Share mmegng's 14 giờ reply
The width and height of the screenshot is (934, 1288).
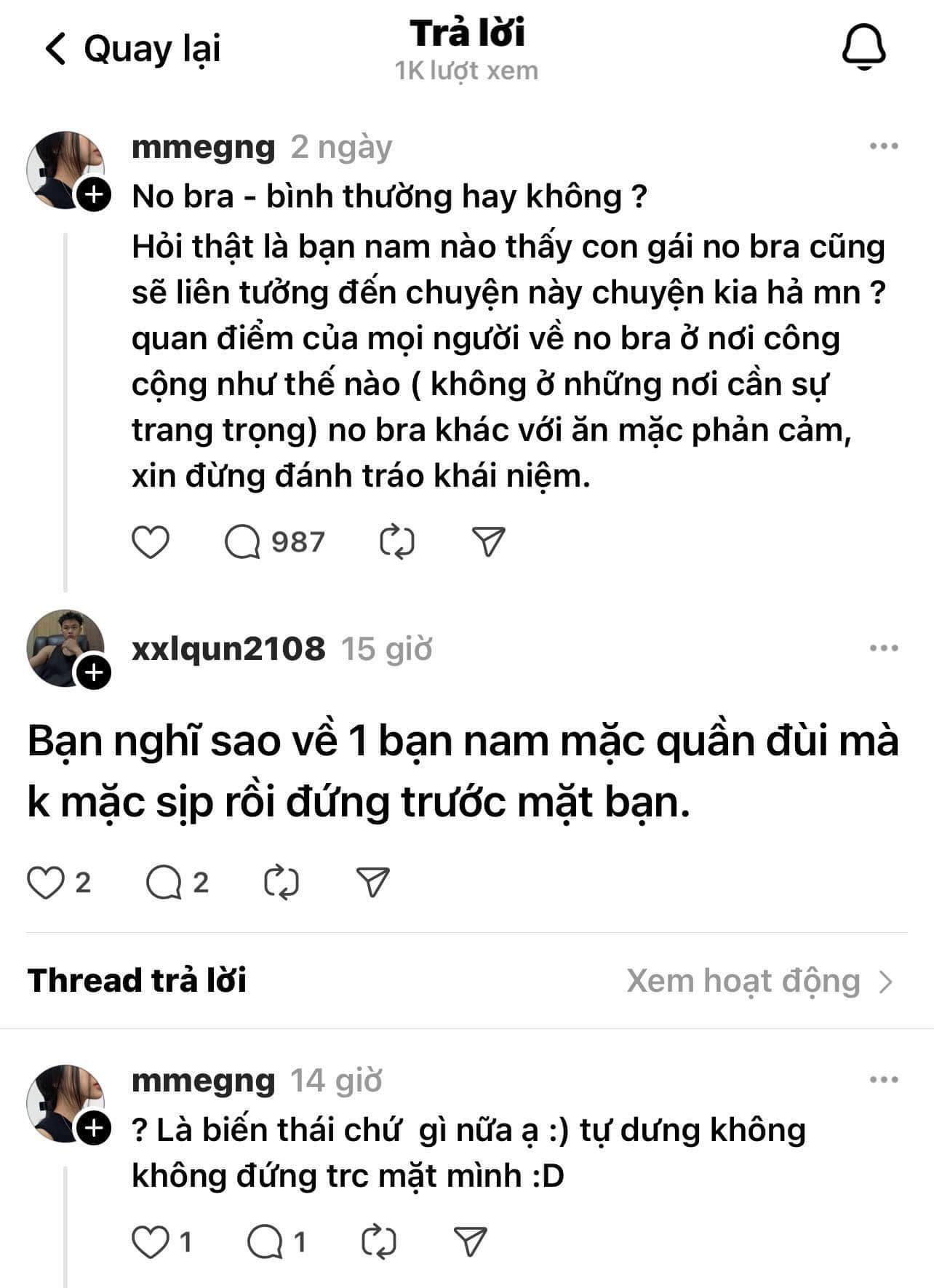[x=470, y=1241]
